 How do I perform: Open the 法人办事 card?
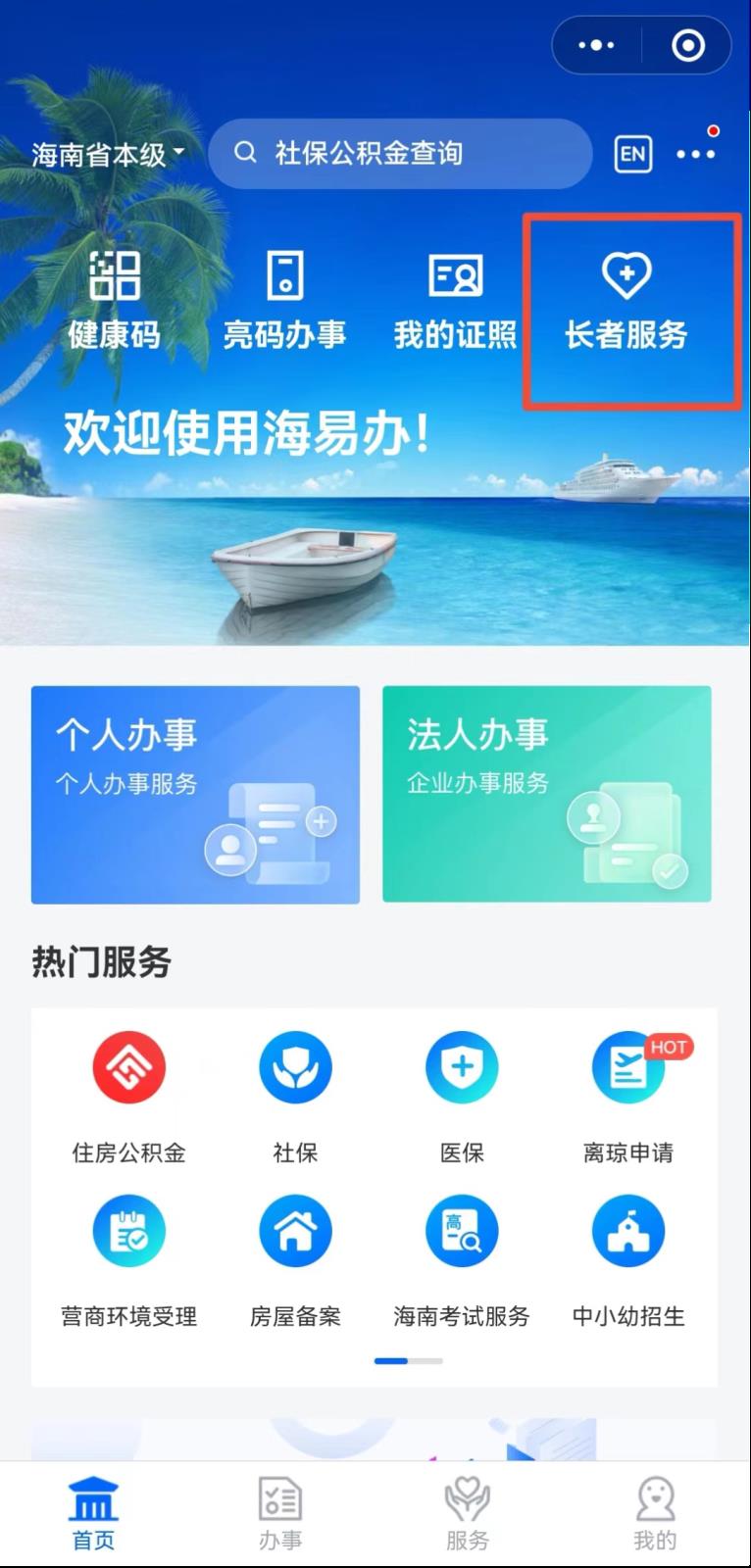[x=546, y=794]
